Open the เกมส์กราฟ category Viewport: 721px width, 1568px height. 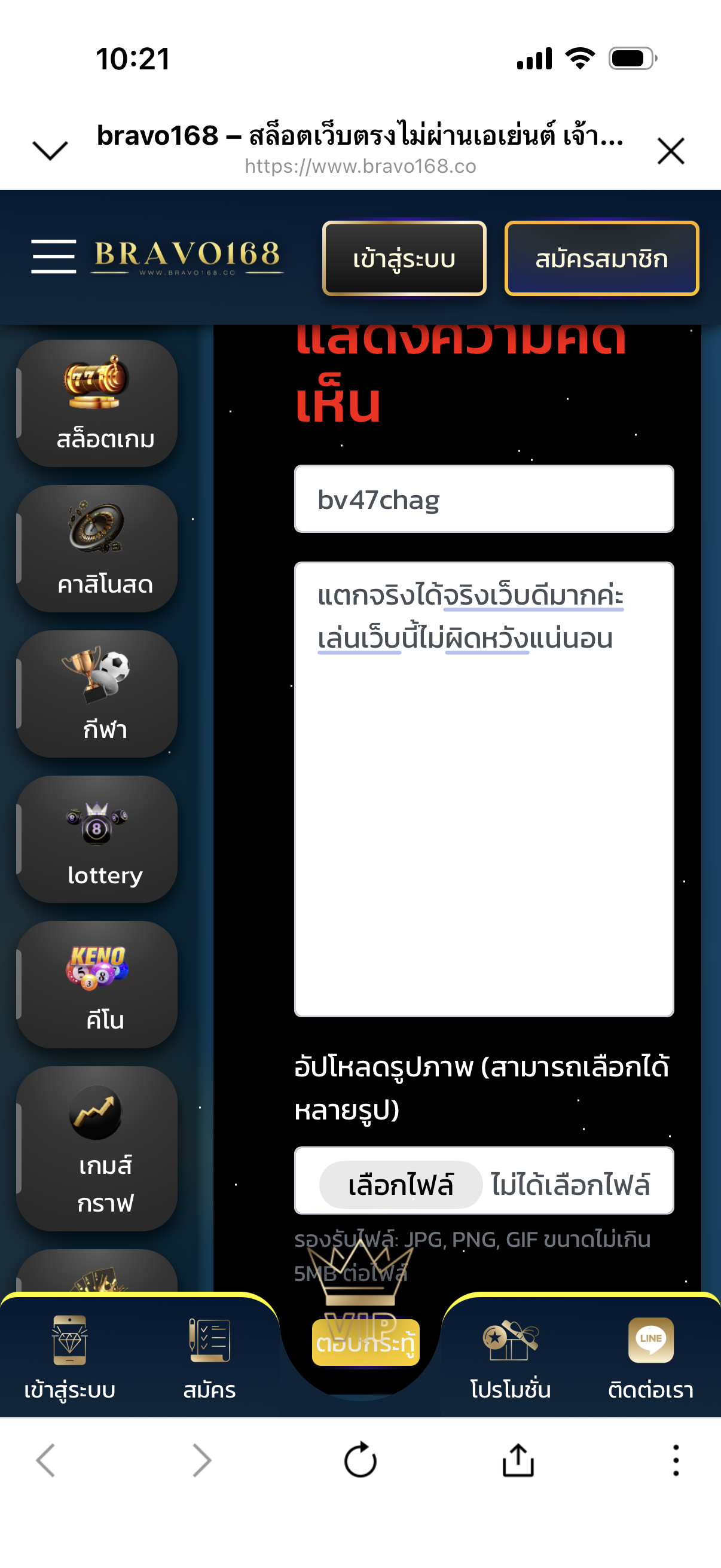(97, 1148)
